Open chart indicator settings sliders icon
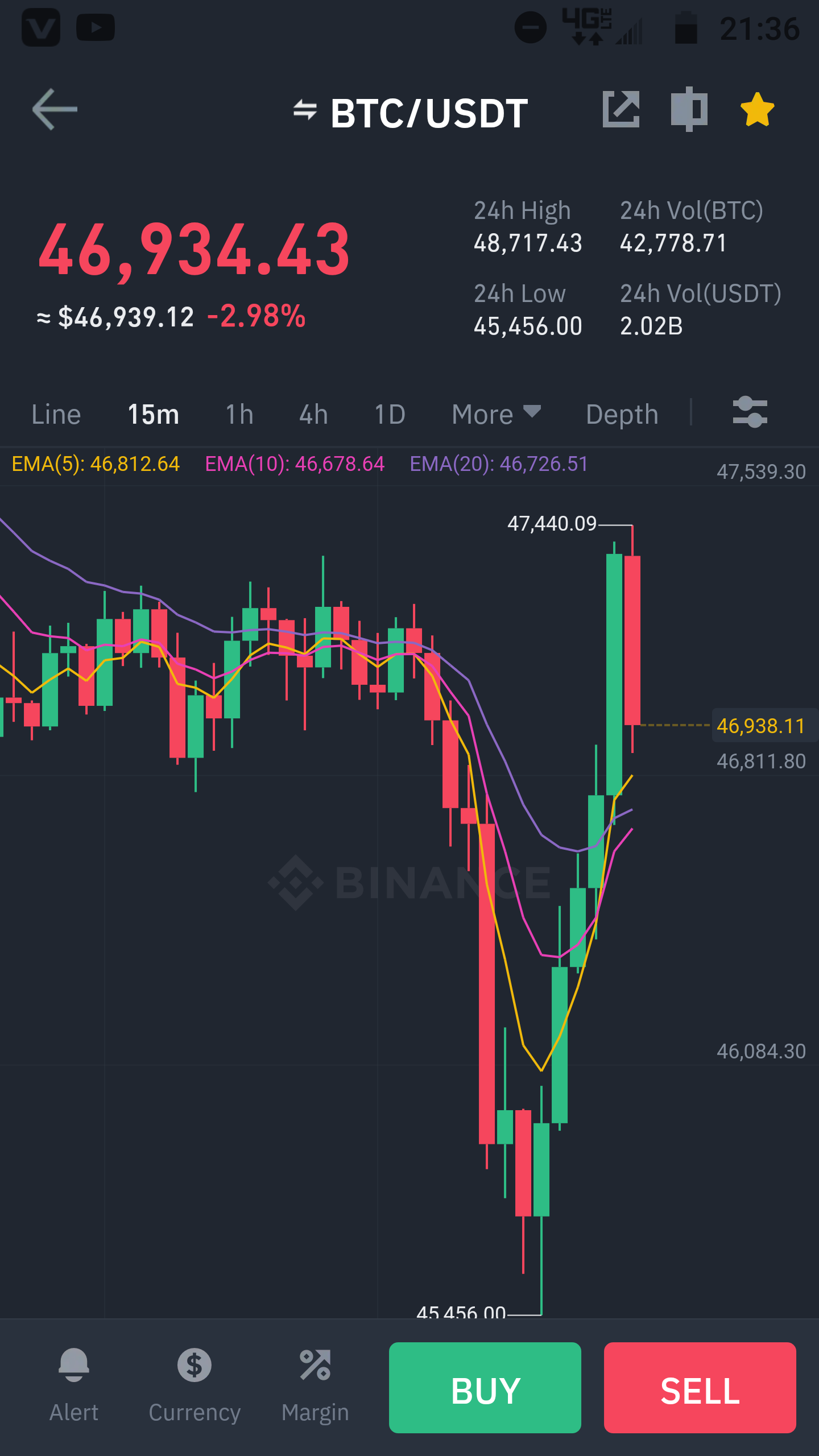 [x=750, y=412]
